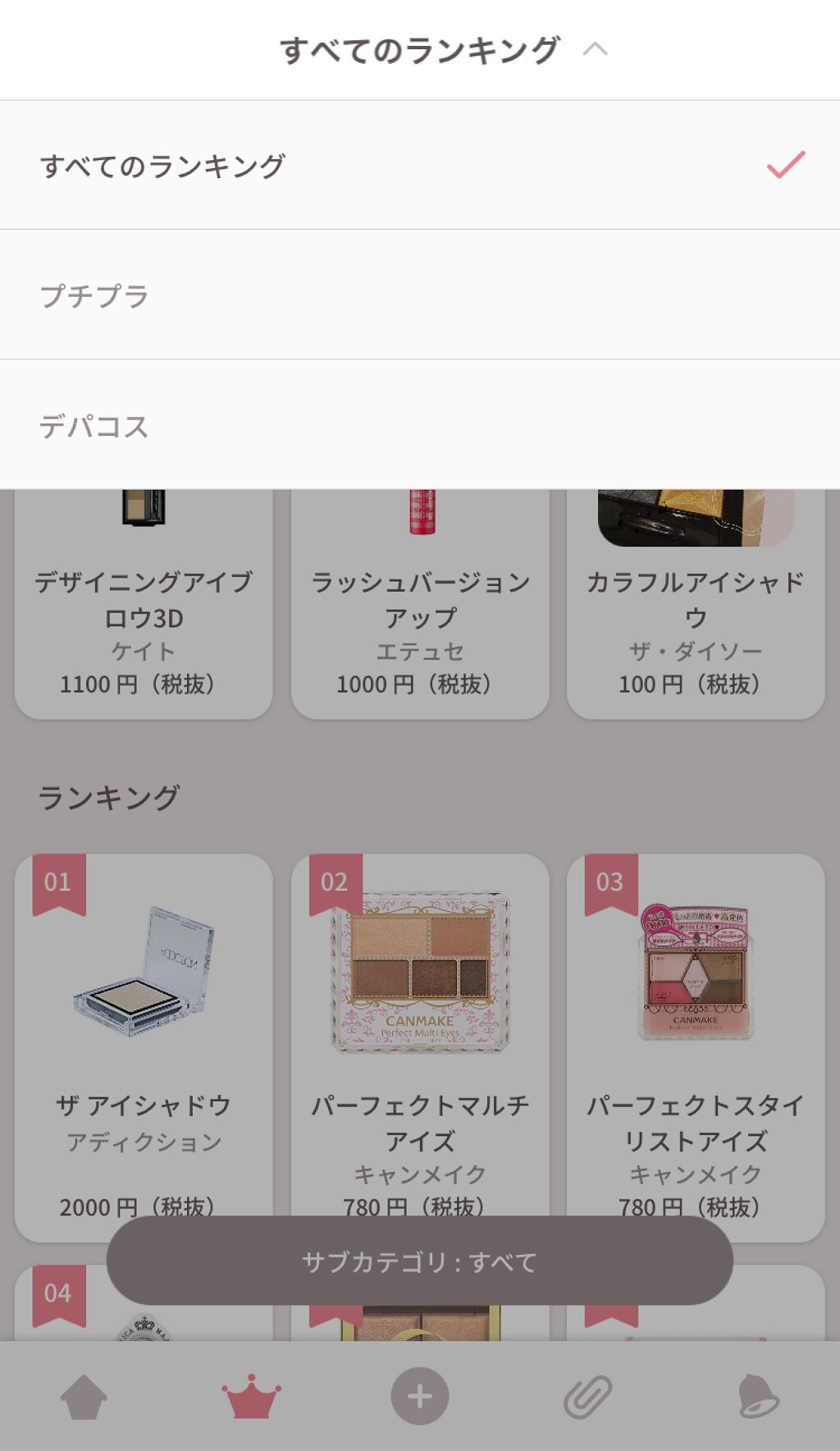The image size is (840, 1451).
Task: Open the サブカテゴリ すべて selector
Action: [x=419, y=1263]
